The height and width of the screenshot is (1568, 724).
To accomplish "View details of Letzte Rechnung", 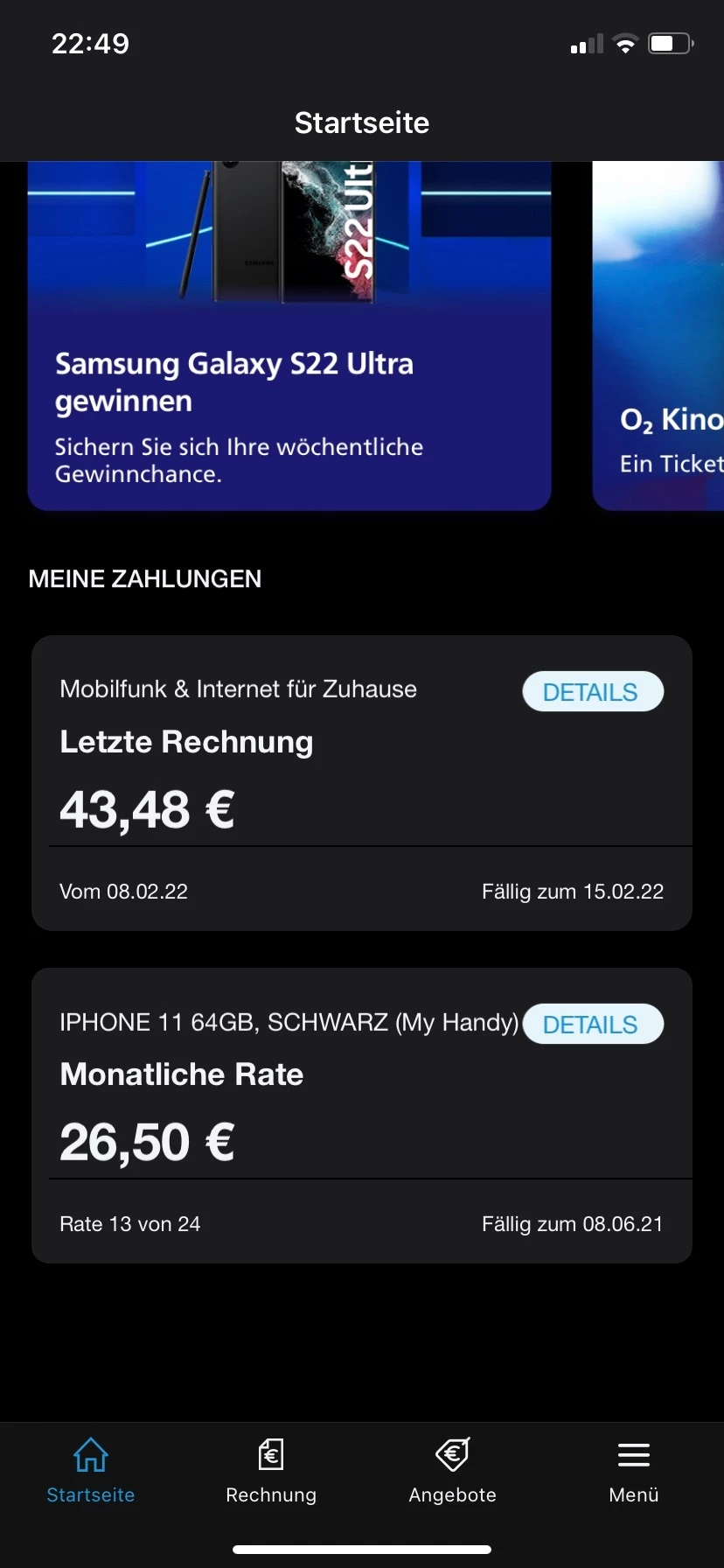I will pyautogui.click(x=593, y=692).
